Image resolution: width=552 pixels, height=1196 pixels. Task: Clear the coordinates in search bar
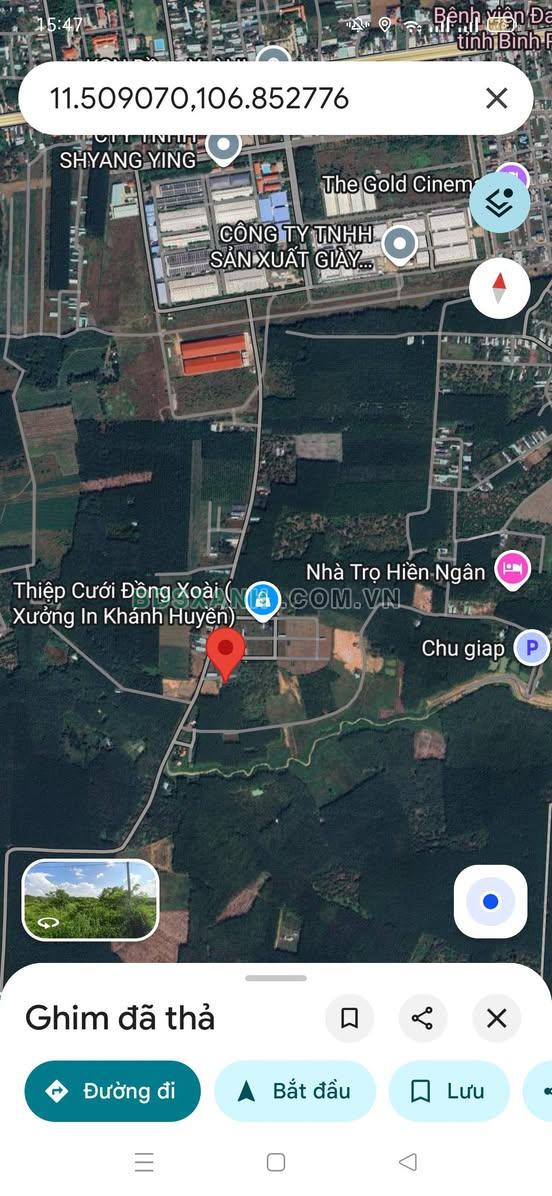click(496, 98)
